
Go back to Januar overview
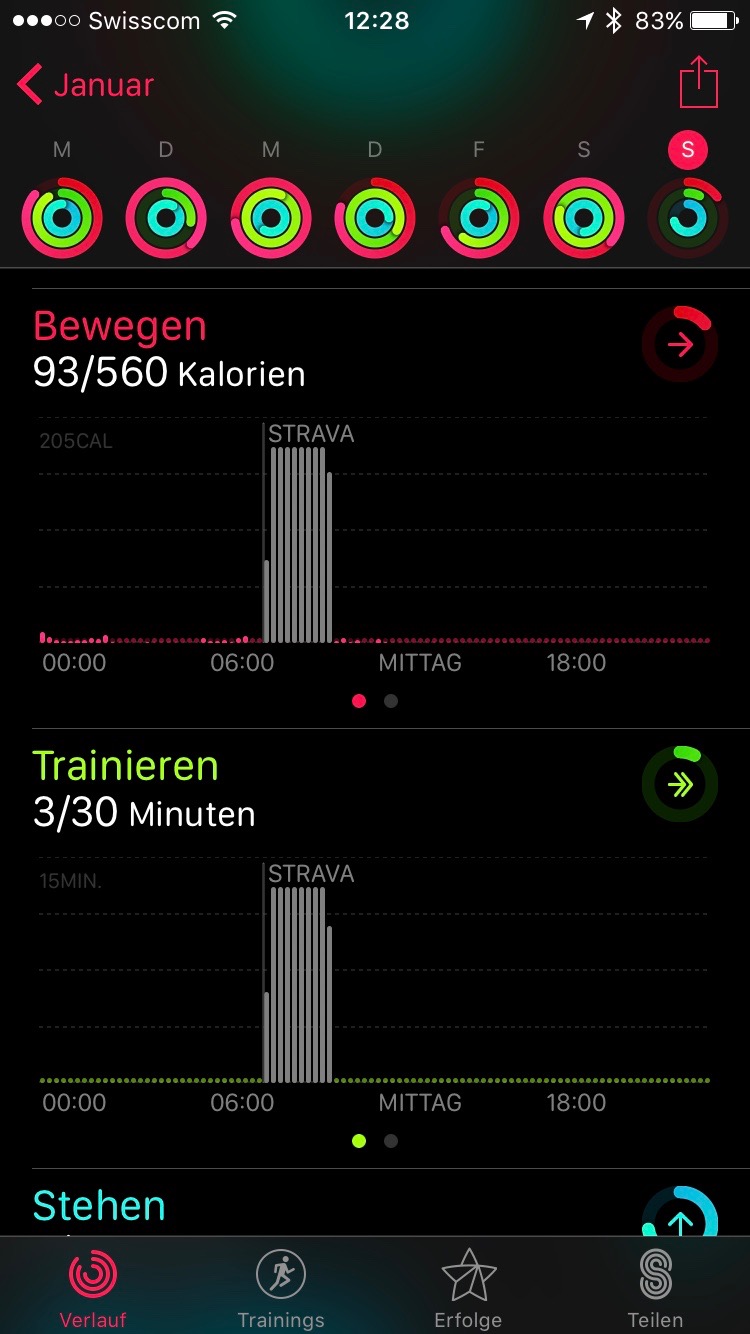point(86,85)
